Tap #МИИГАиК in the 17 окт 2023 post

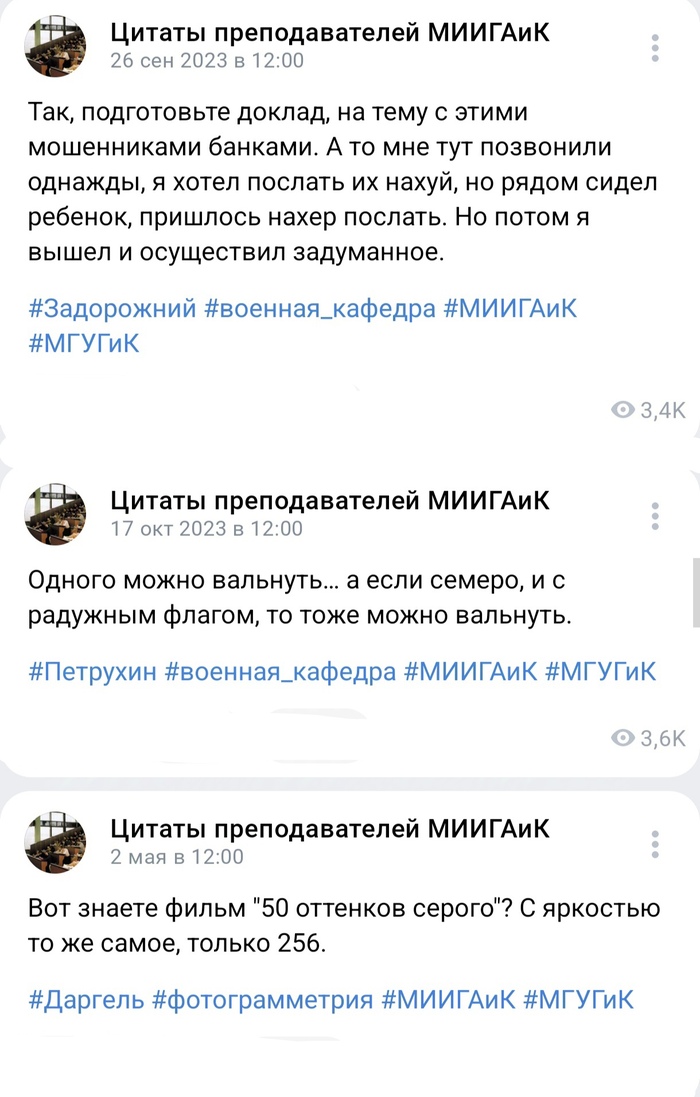[x=471, y=672]
